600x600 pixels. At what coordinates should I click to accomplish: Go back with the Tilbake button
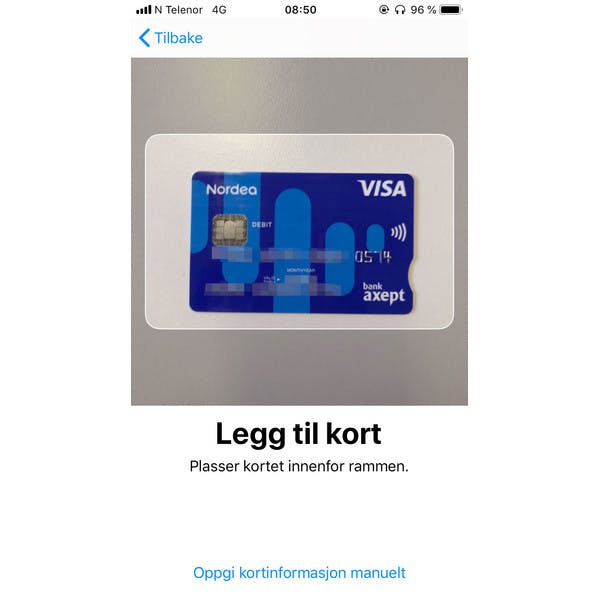pyautogui.click(x=170, y=38)
